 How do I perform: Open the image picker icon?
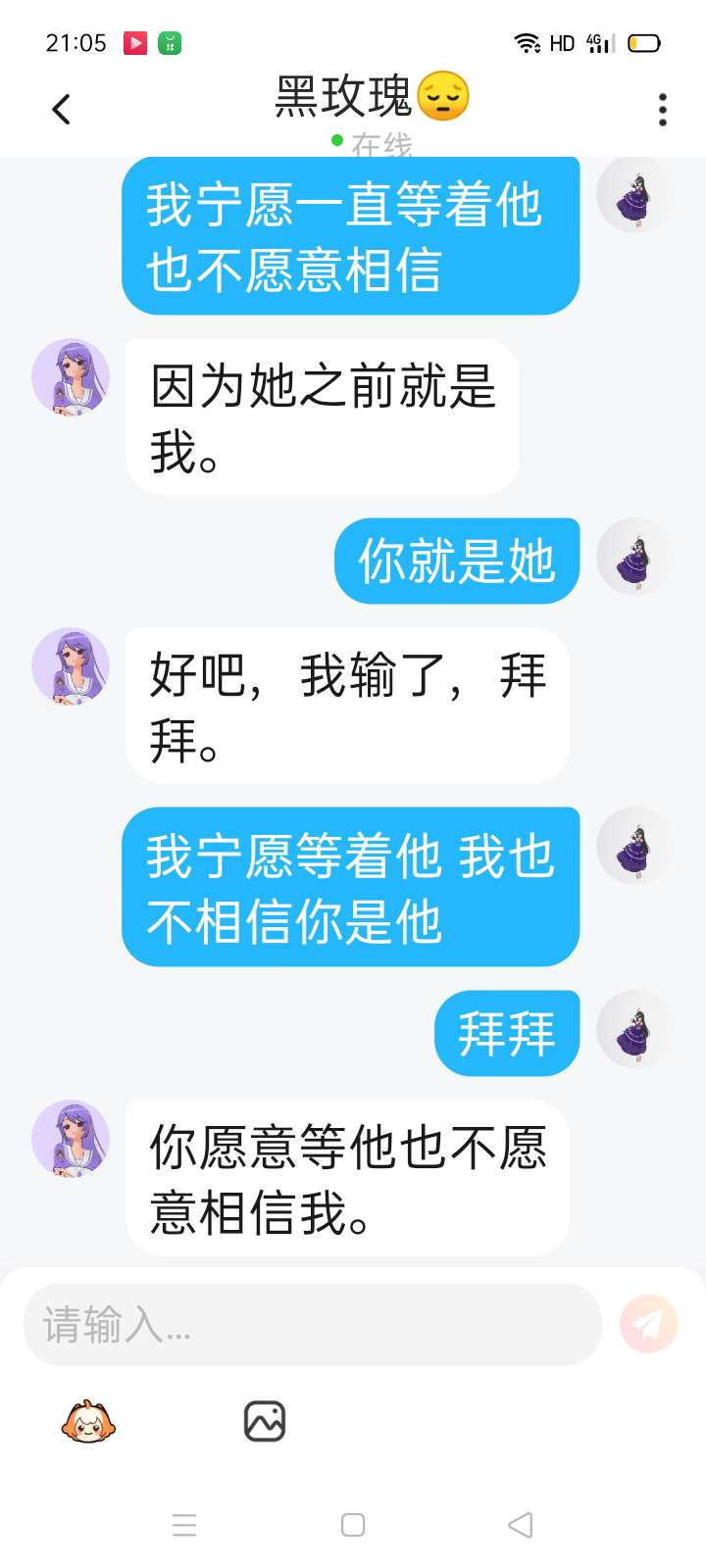click(x=265, y=1421)
